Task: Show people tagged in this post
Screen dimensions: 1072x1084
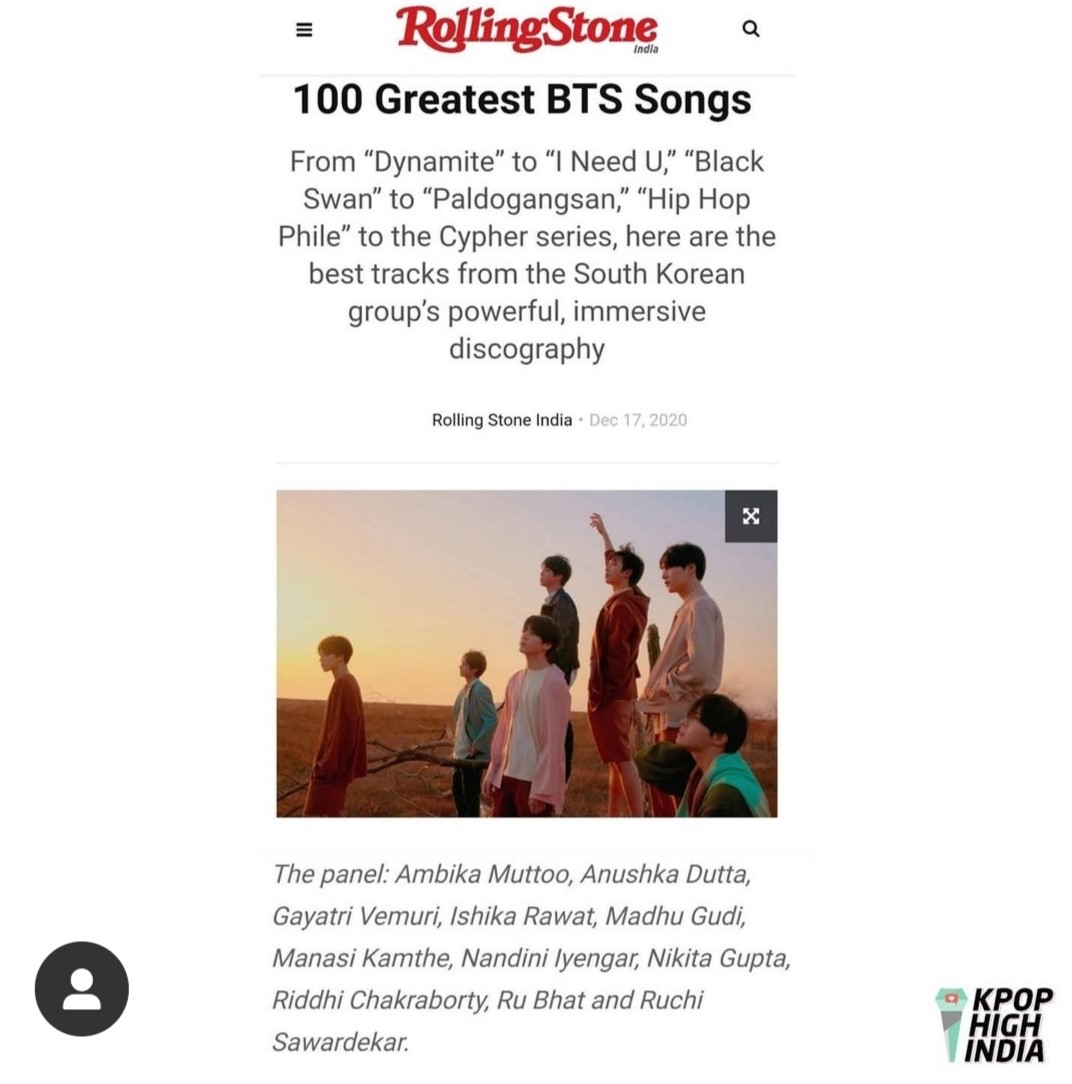Action: point(82,989)
